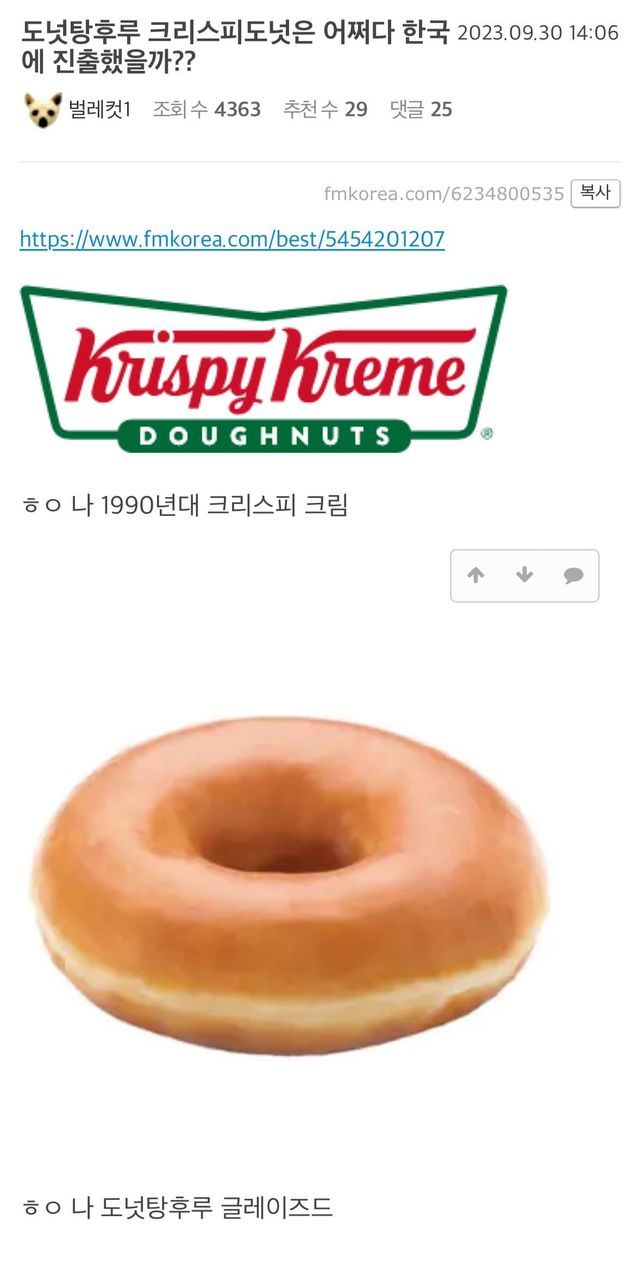Open the fmkorea.com/best/5454201207 link
The image size is (640, 1280).
[232, 239]
